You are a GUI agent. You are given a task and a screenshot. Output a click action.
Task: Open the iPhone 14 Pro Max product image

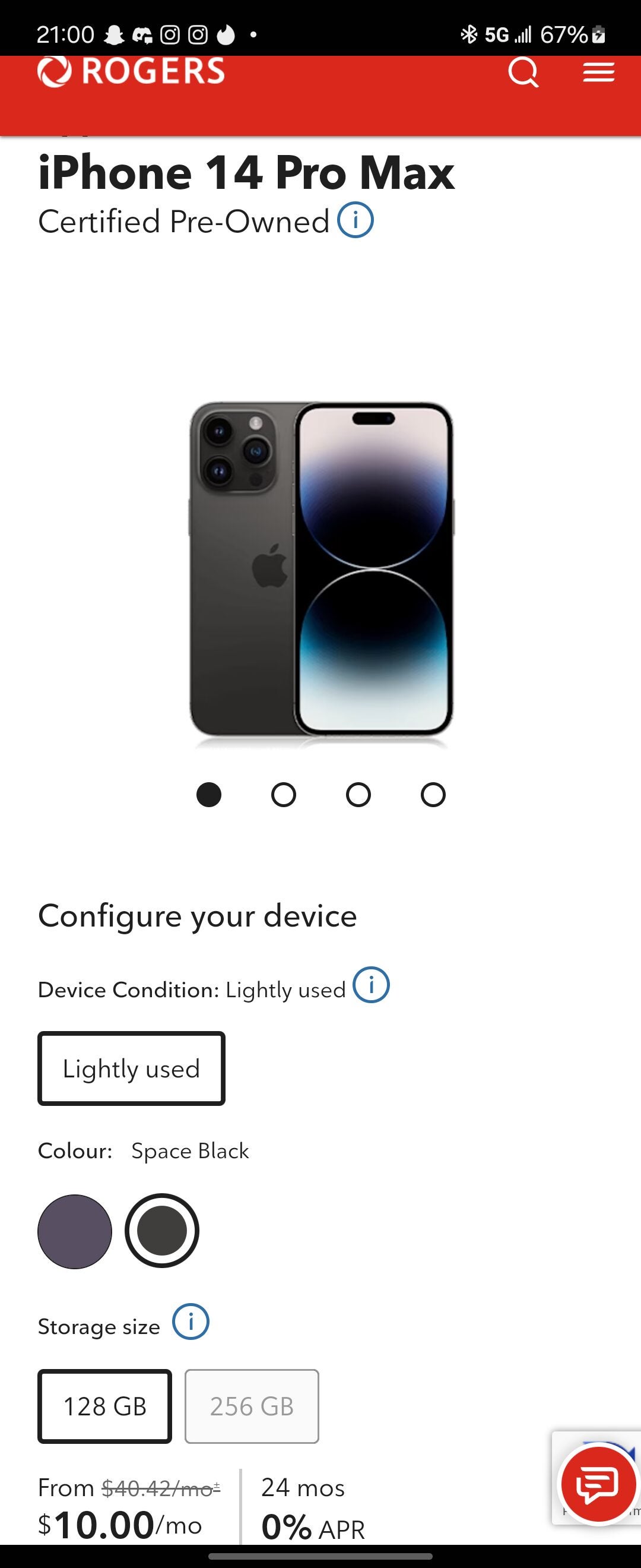point(321,569)
